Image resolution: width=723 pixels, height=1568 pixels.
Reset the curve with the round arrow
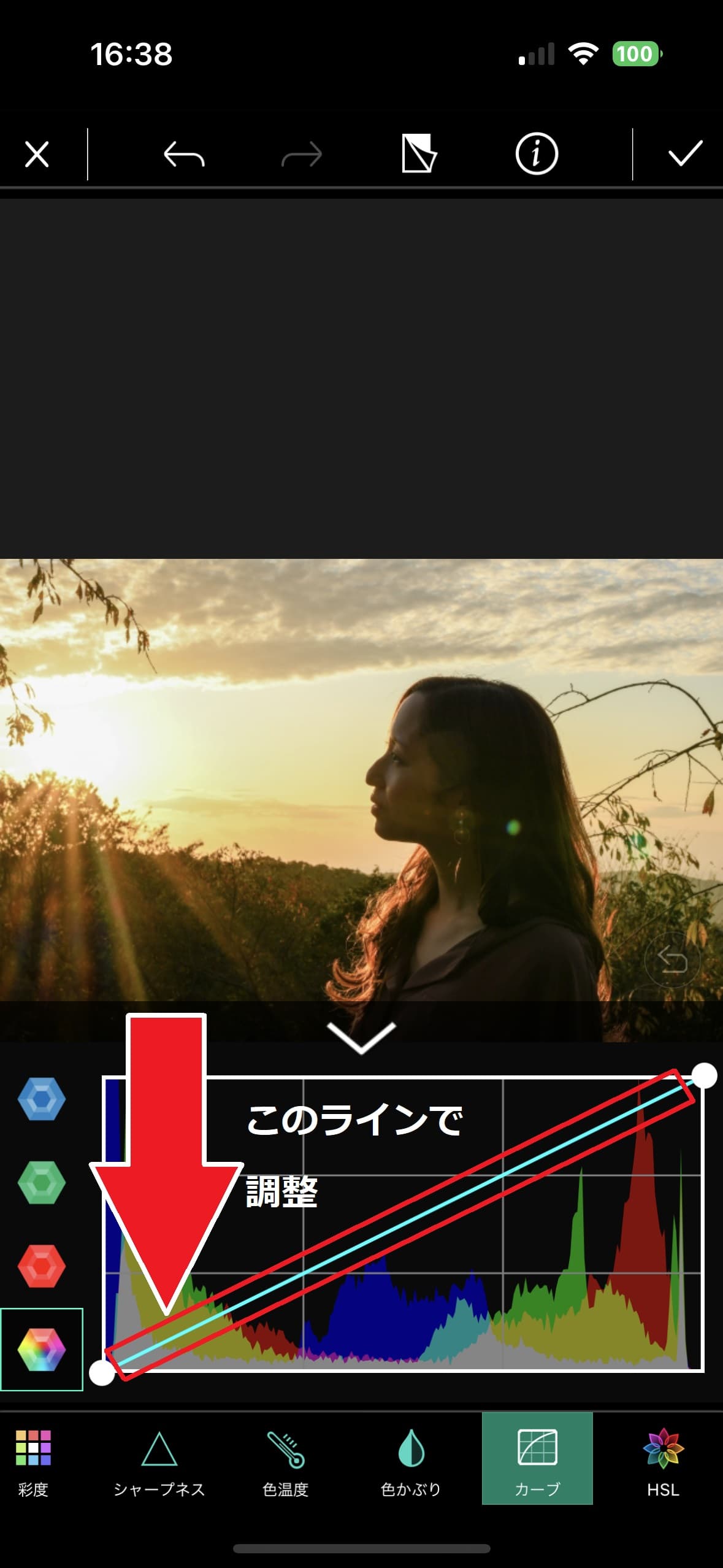(671, 960)
